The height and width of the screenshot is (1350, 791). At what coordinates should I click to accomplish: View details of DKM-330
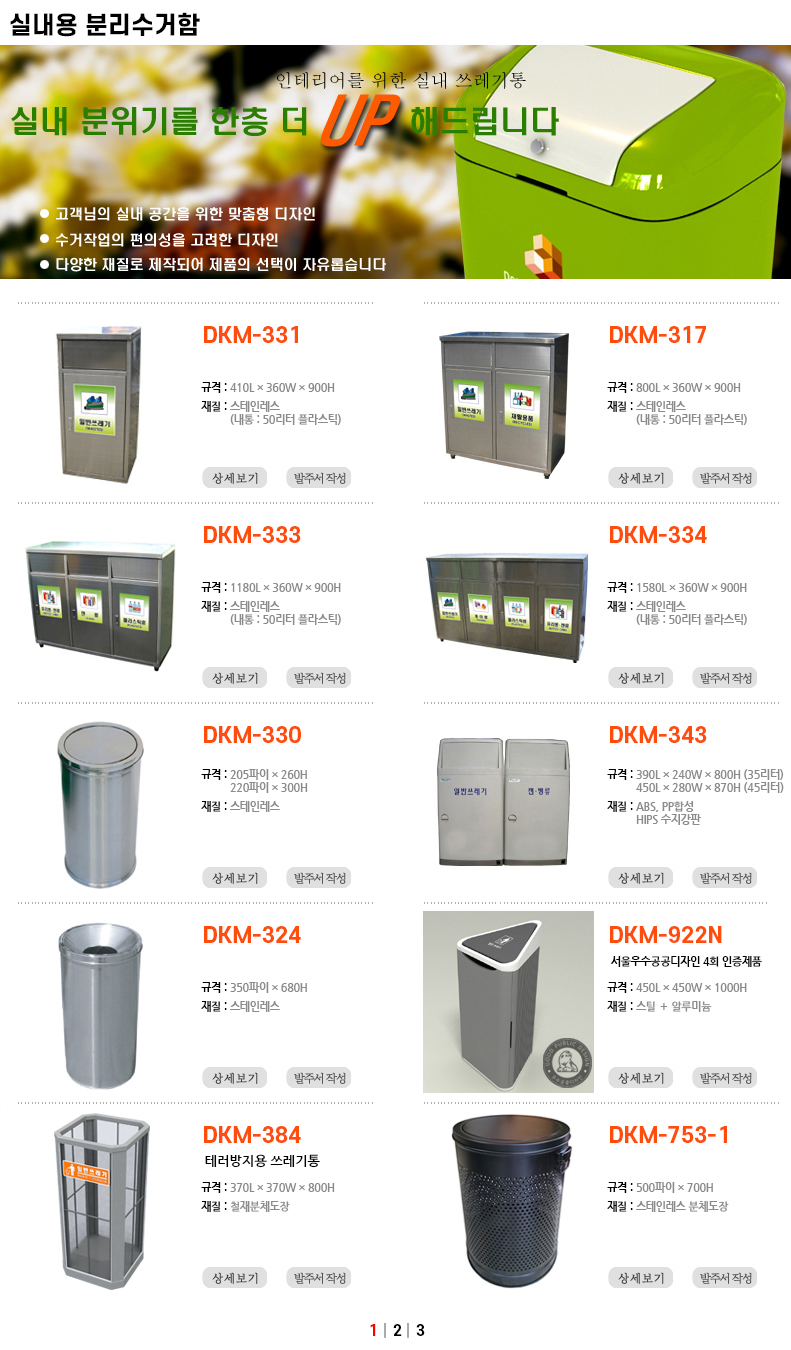(x=234, y=878)
